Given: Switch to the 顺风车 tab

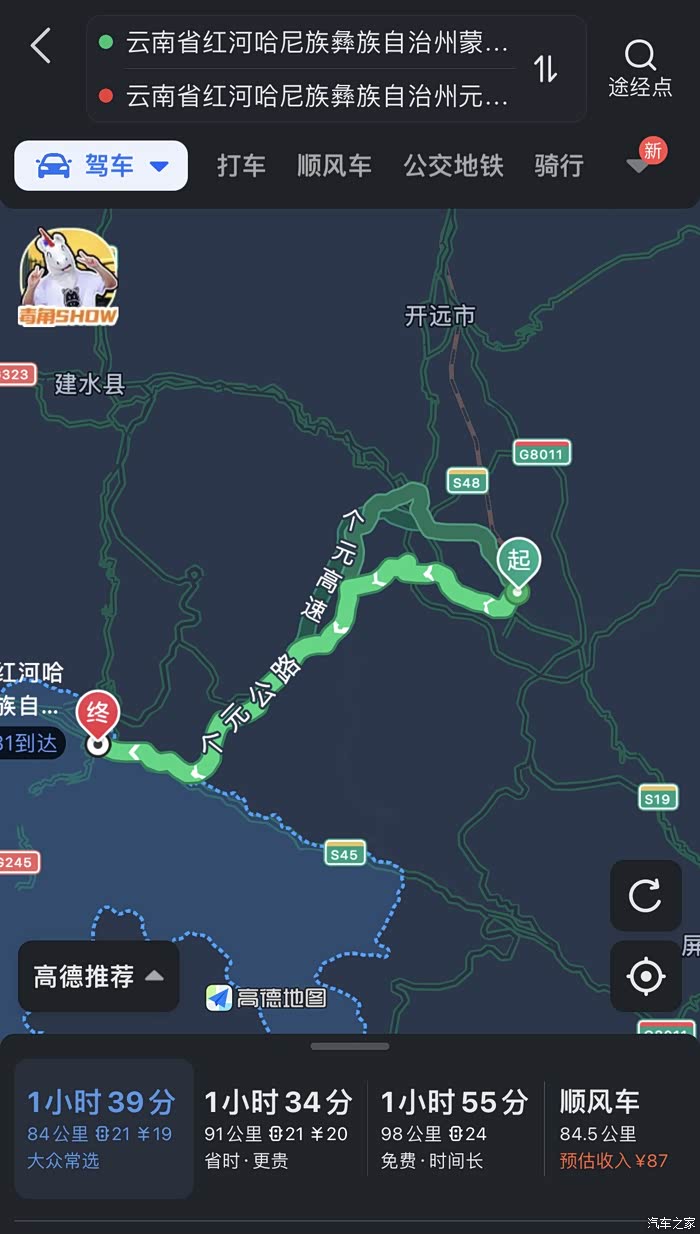Looking at the screenshot, I should (334, 166).
